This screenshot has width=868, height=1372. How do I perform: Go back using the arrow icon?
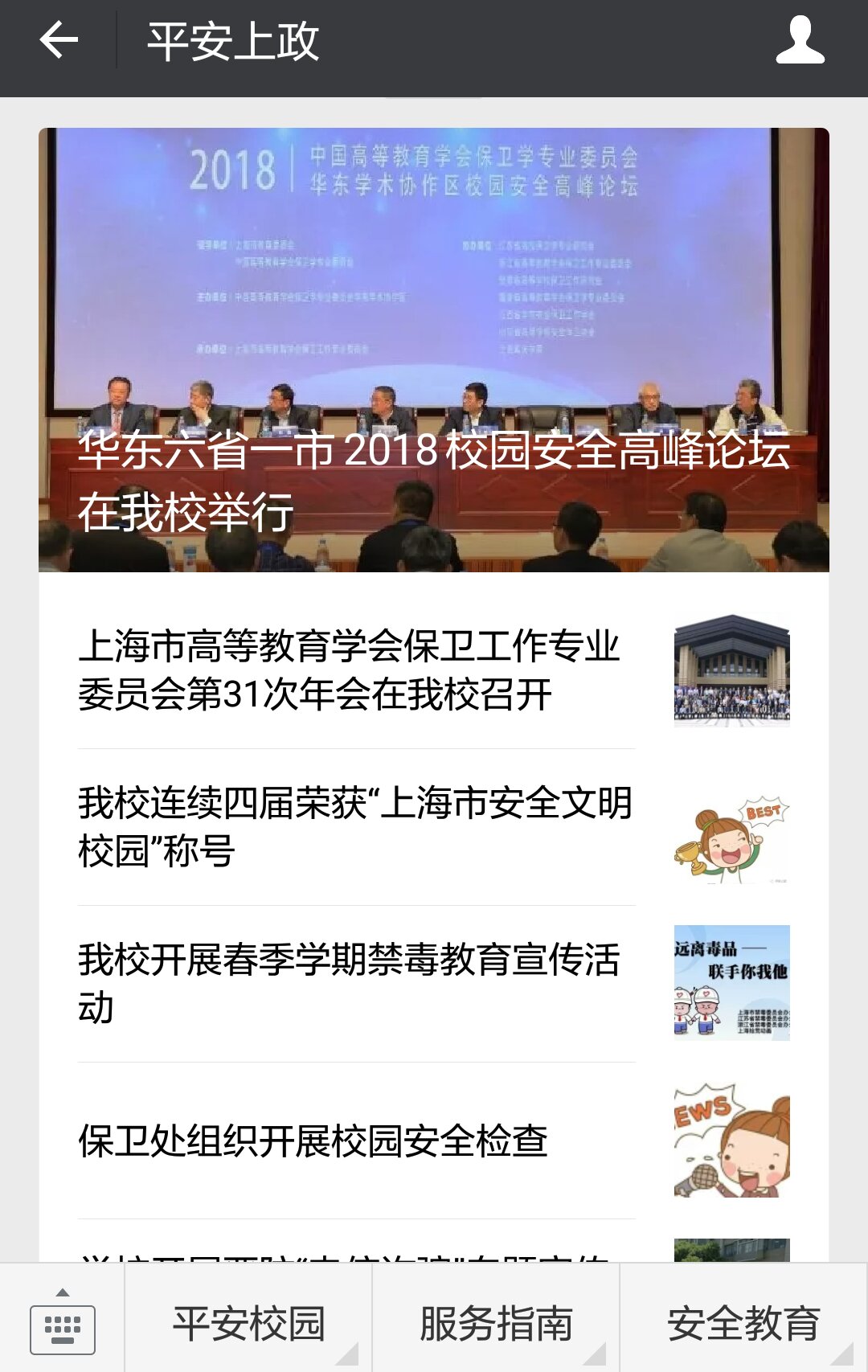coord(59,40)
